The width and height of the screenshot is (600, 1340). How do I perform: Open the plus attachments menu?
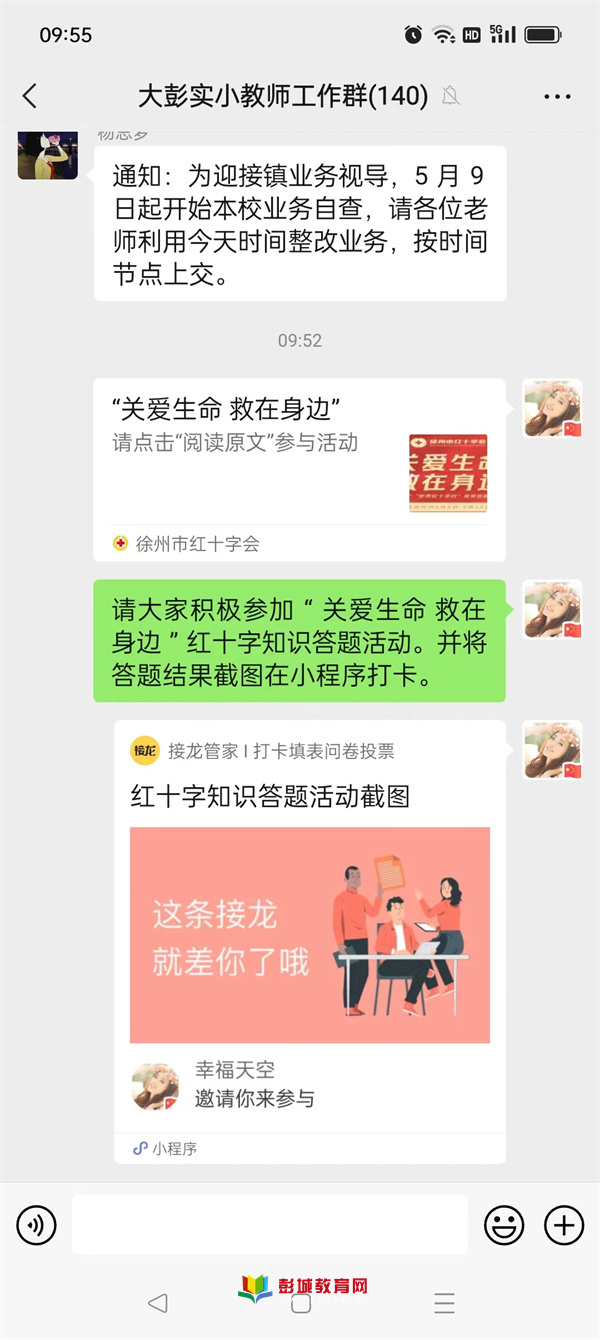click(564, 1224)
